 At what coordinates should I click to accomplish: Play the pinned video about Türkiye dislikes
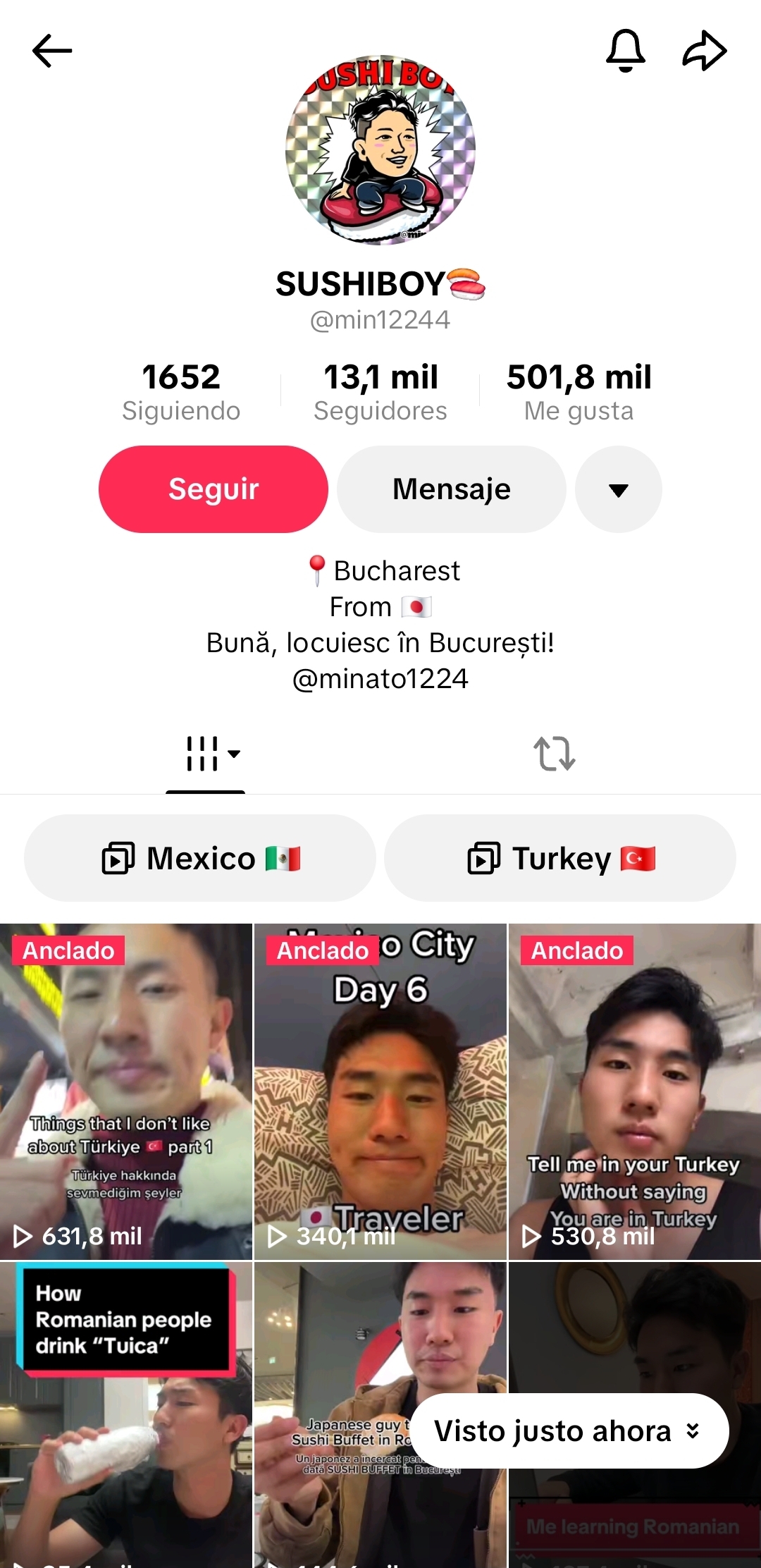126,1091
